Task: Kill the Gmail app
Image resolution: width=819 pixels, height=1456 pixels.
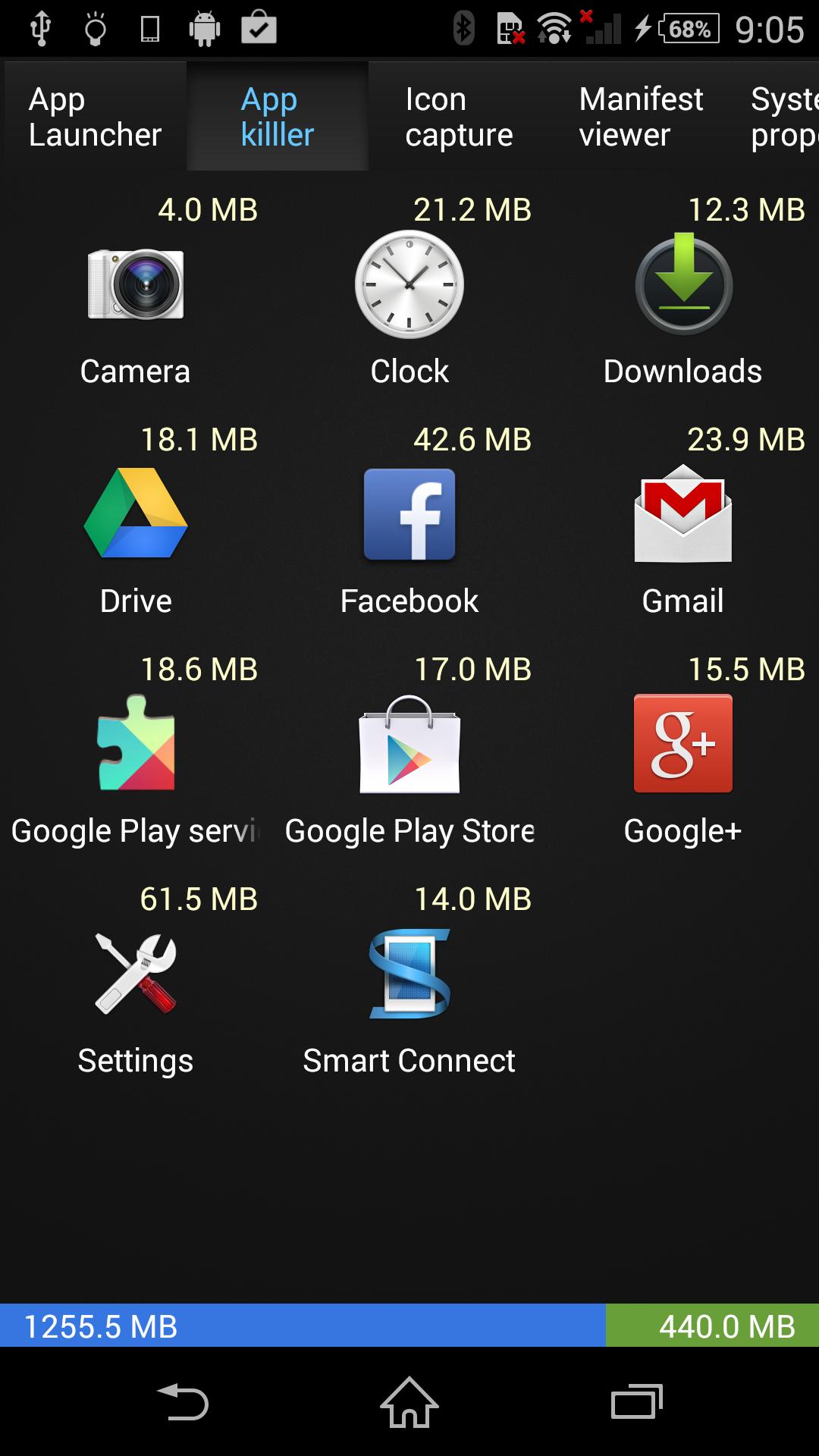Action: 682,516
